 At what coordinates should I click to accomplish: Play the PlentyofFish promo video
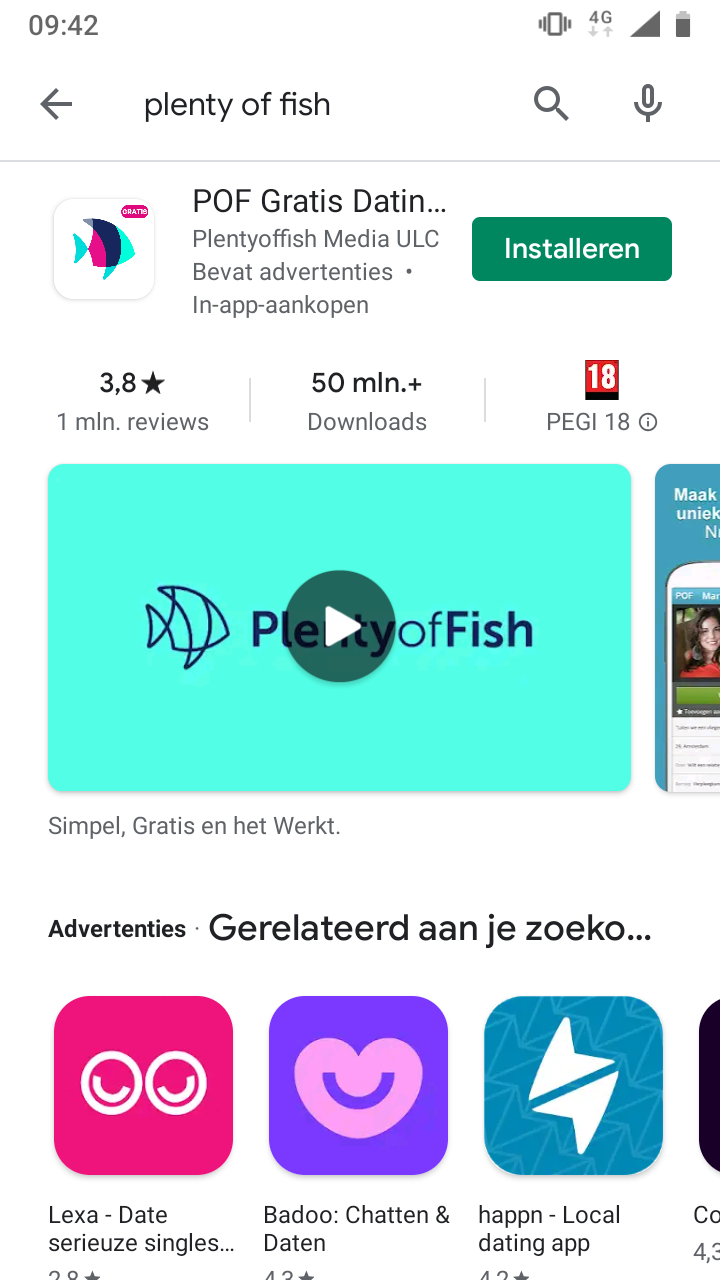(x=340, y=627)
